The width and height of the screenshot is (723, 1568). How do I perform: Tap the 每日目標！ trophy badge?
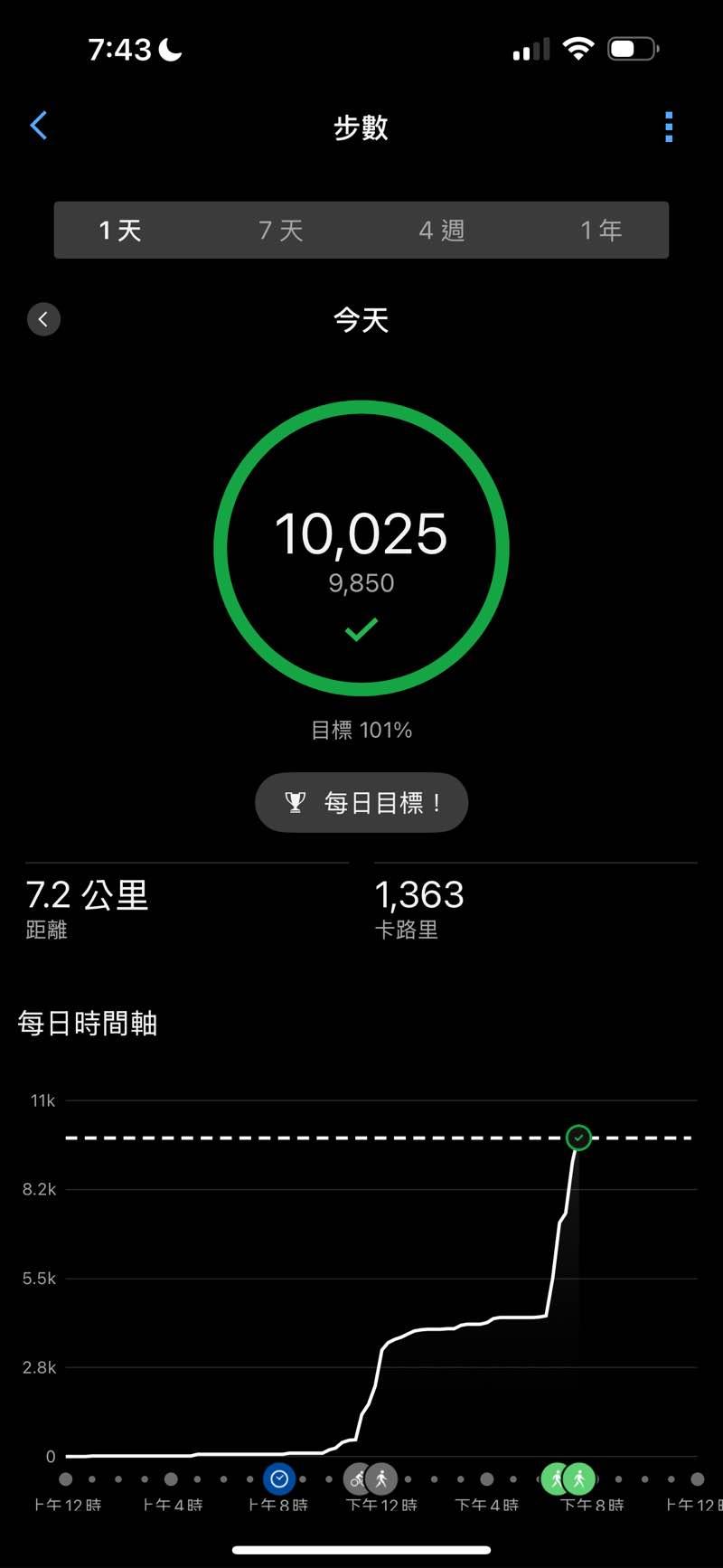pyautogui.click(x=361, y=802)
